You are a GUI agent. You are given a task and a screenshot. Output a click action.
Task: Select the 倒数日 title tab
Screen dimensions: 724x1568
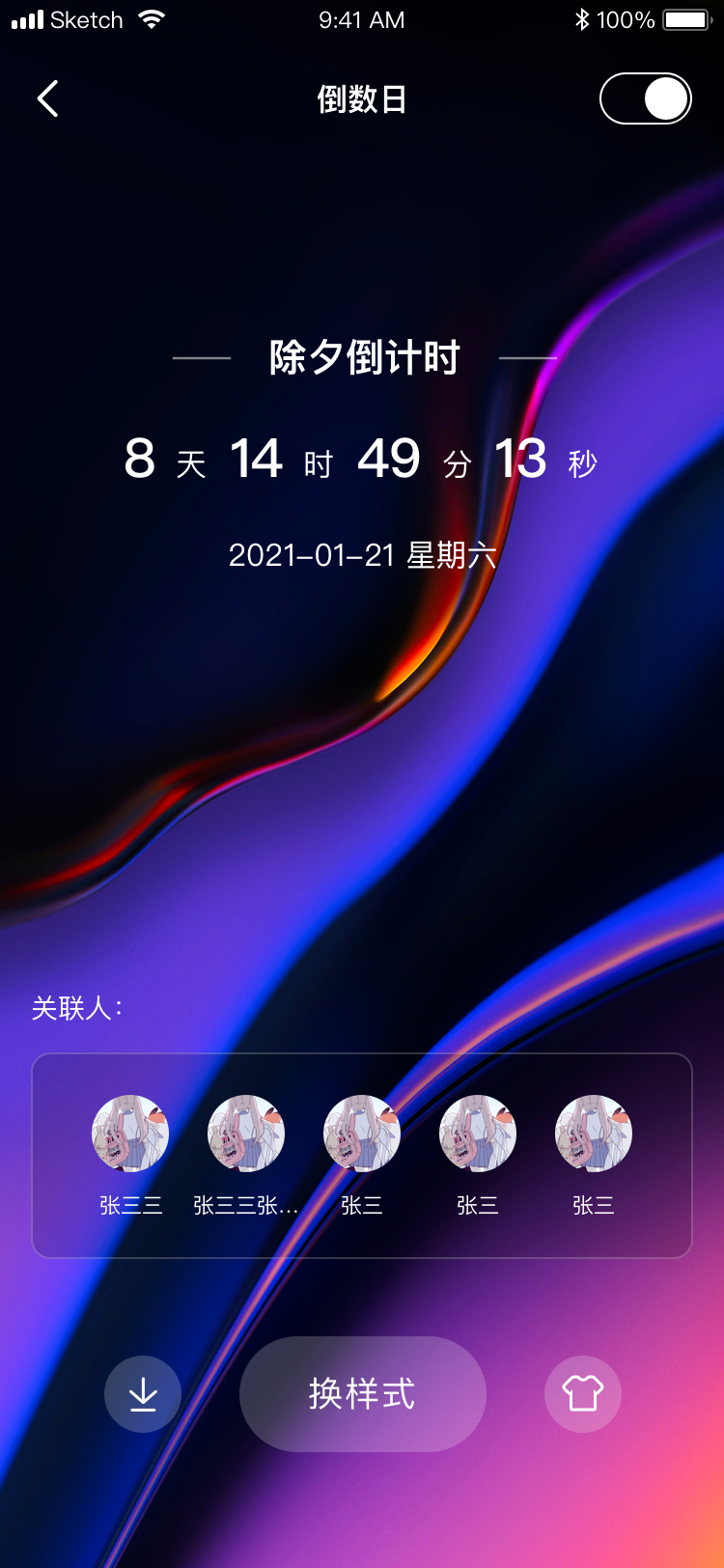[362, 99]
